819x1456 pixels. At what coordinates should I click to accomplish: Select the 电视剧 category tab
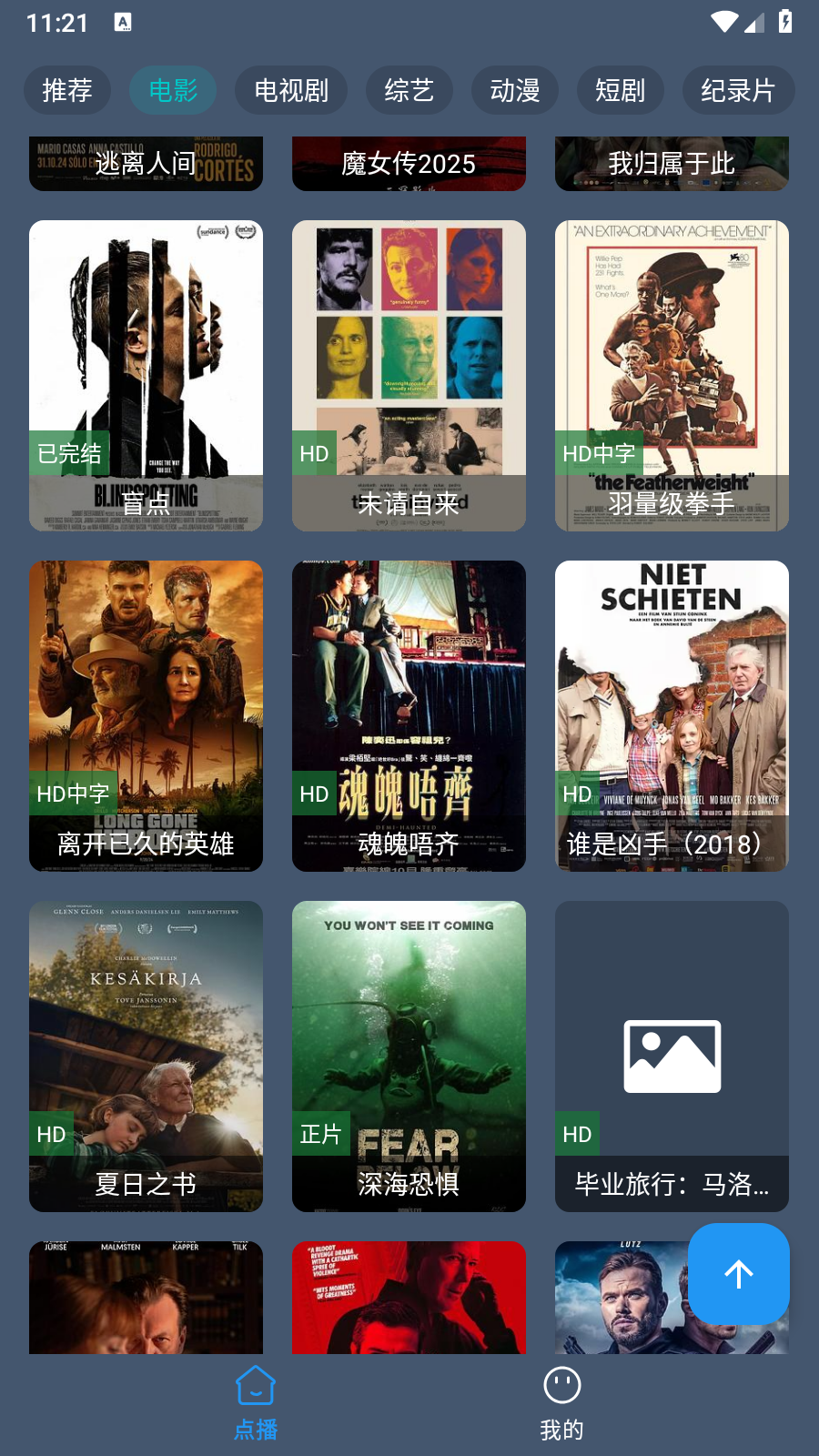click(291, 90)
